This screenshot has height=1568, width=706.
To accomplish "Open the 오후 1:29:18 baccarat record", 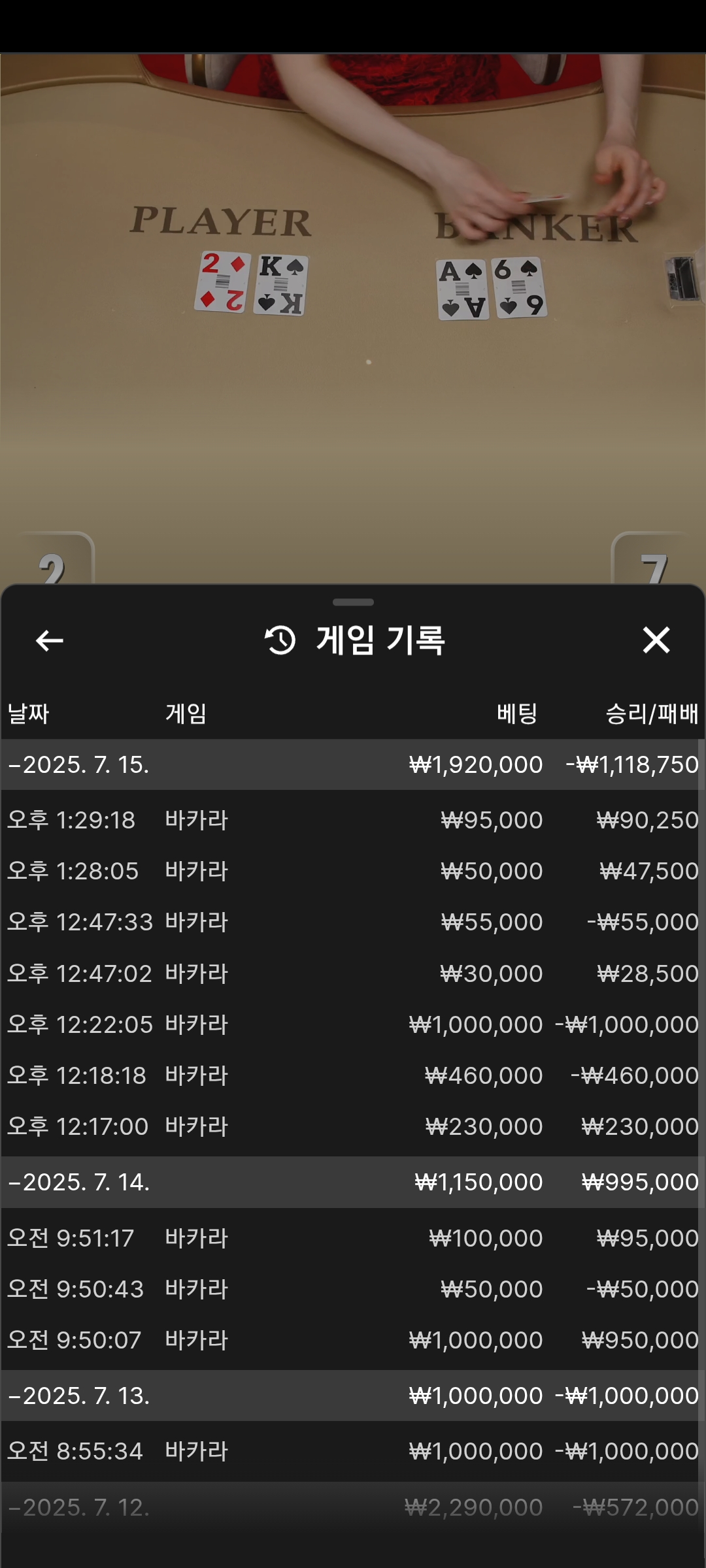I will [x=353, y=820].
